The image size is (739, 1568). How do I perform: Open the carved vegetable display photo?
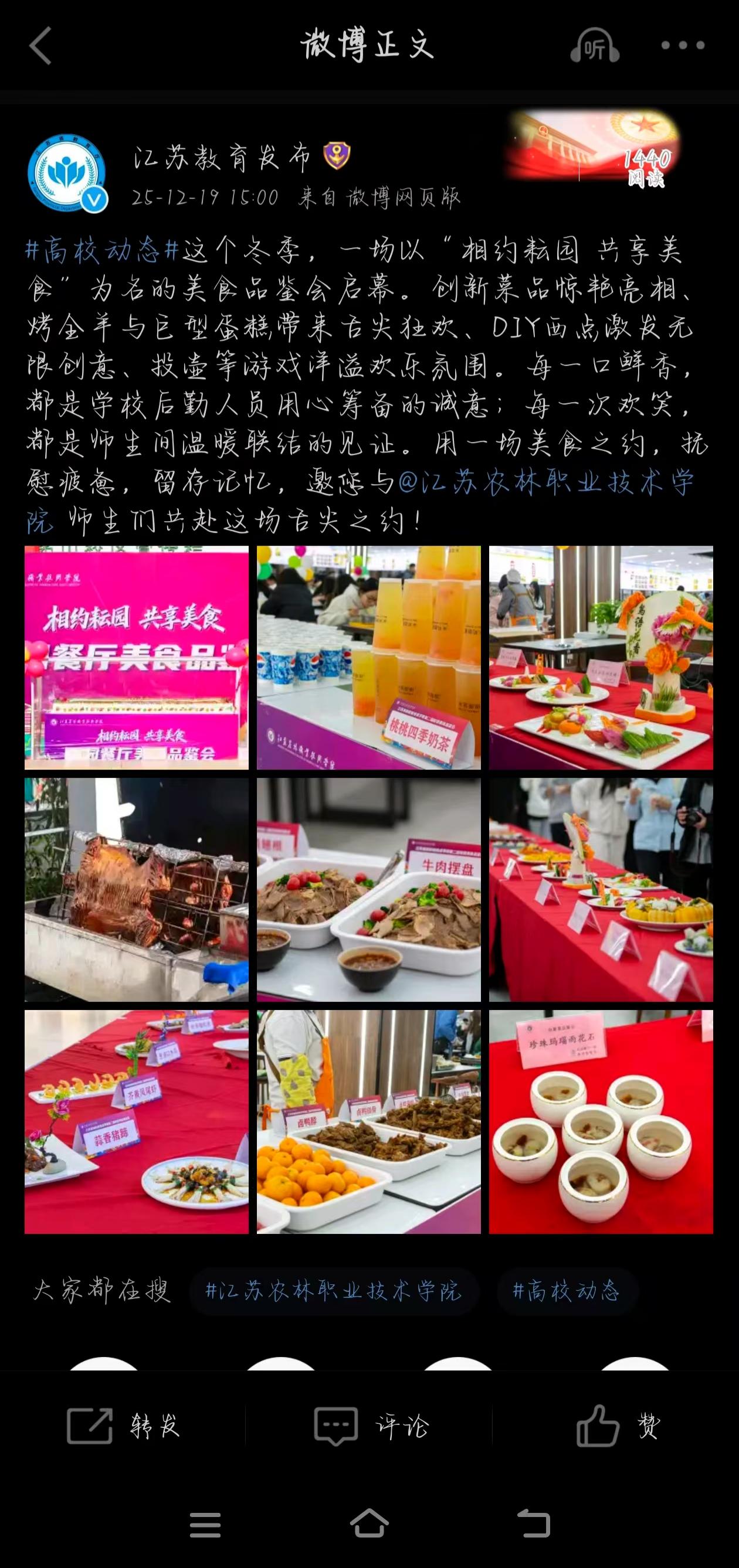pos(601,658)
